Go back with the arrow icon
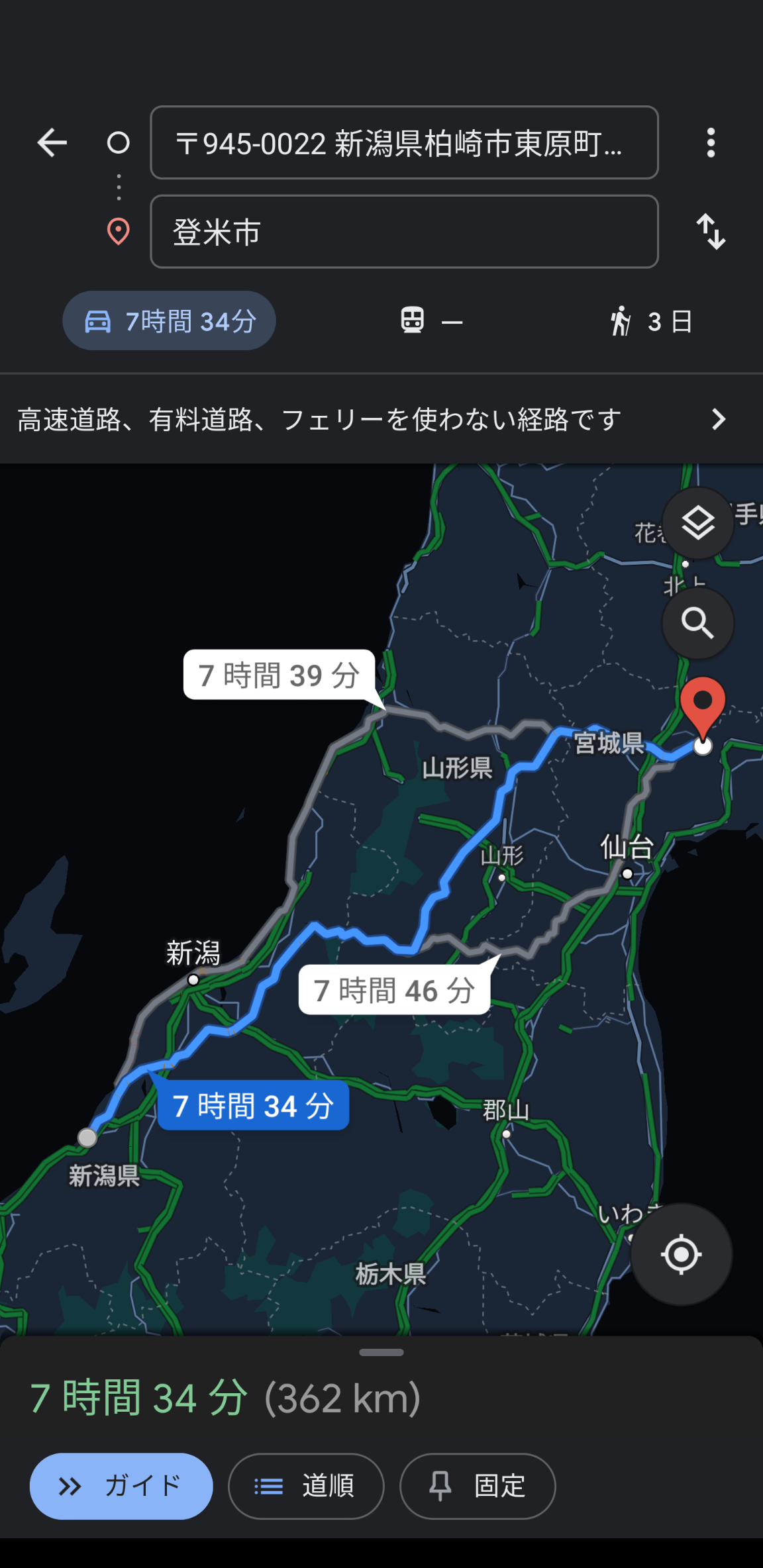 click(52, 142)
